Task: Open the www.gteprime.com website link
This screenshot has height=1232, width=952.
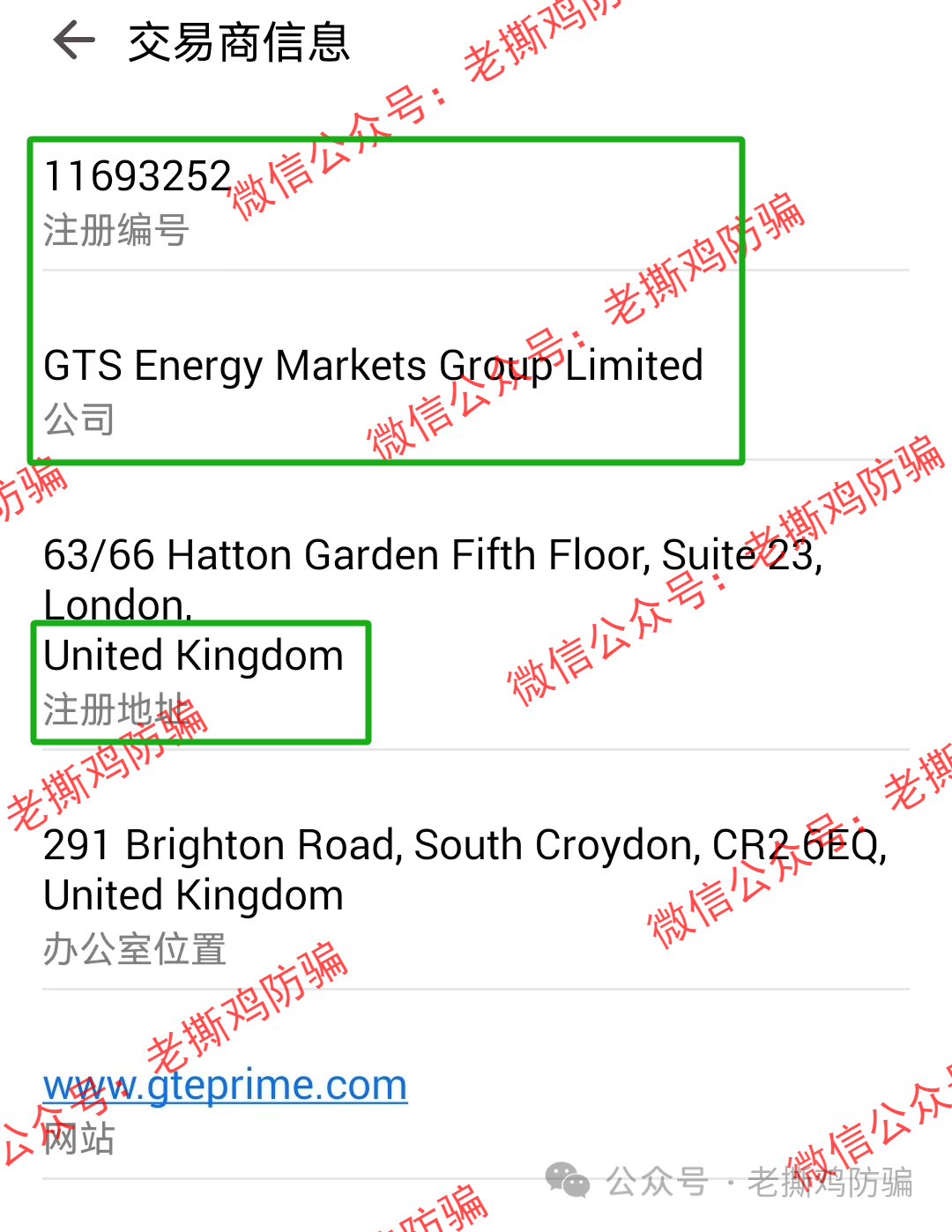Action: [226, 1085]
